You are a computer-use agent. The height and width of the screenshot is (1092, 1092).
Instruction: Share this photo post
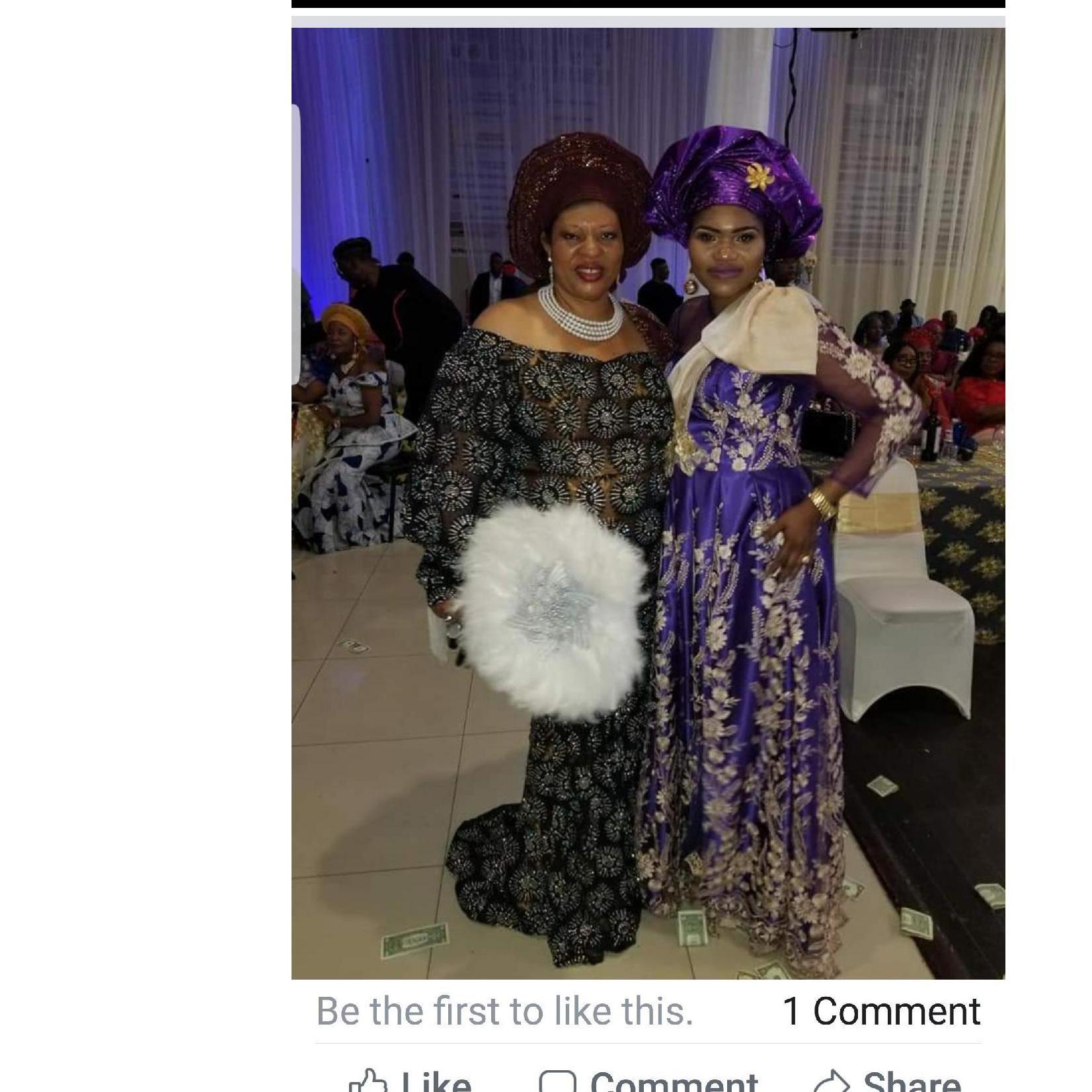coord(888,1081)
